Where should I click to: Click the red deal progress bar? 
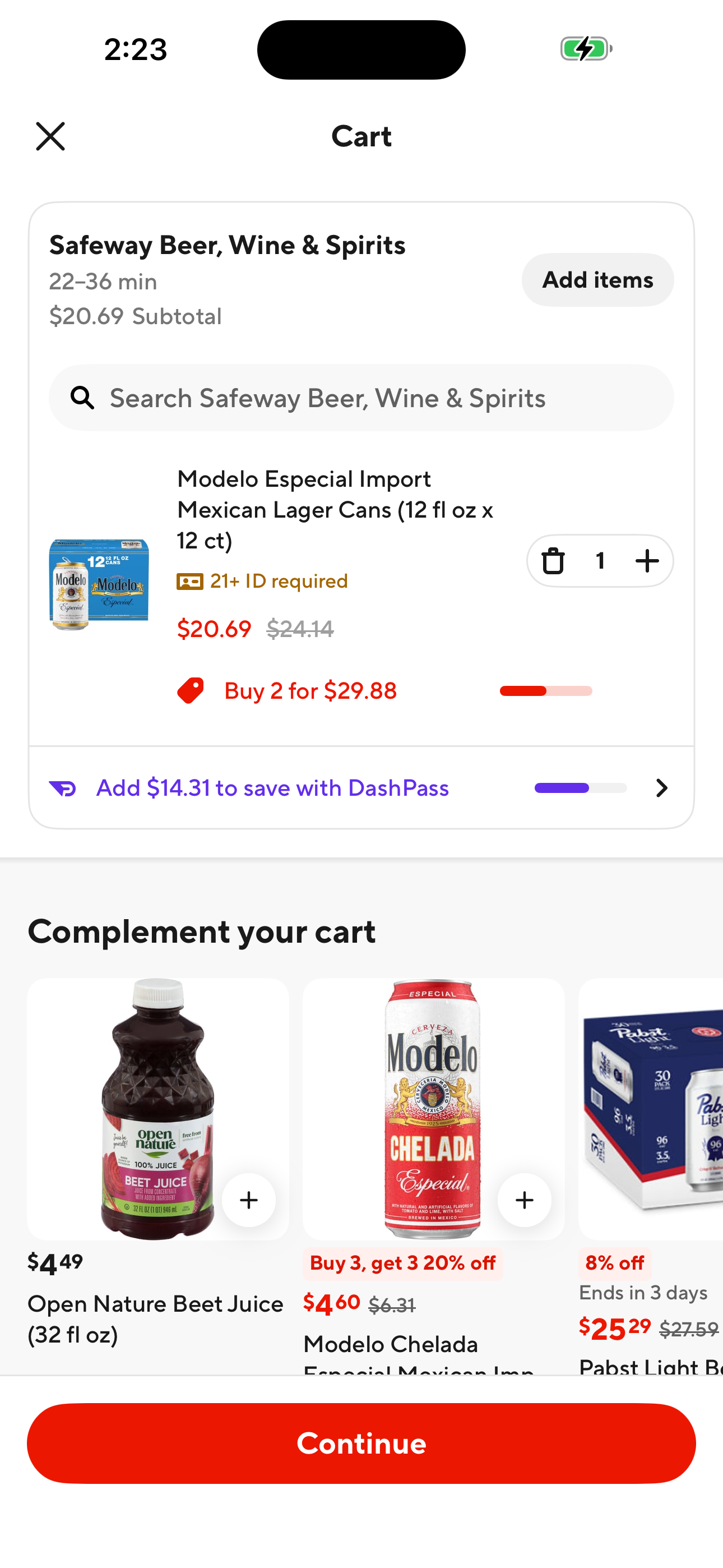pos(546,691)
